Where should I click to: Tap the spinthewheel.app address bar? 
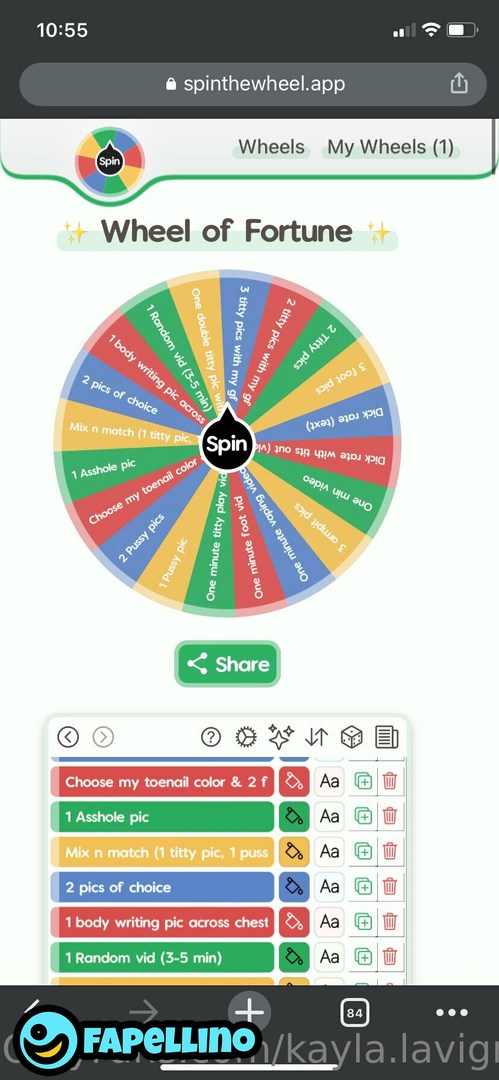click(x=253, y=84)
